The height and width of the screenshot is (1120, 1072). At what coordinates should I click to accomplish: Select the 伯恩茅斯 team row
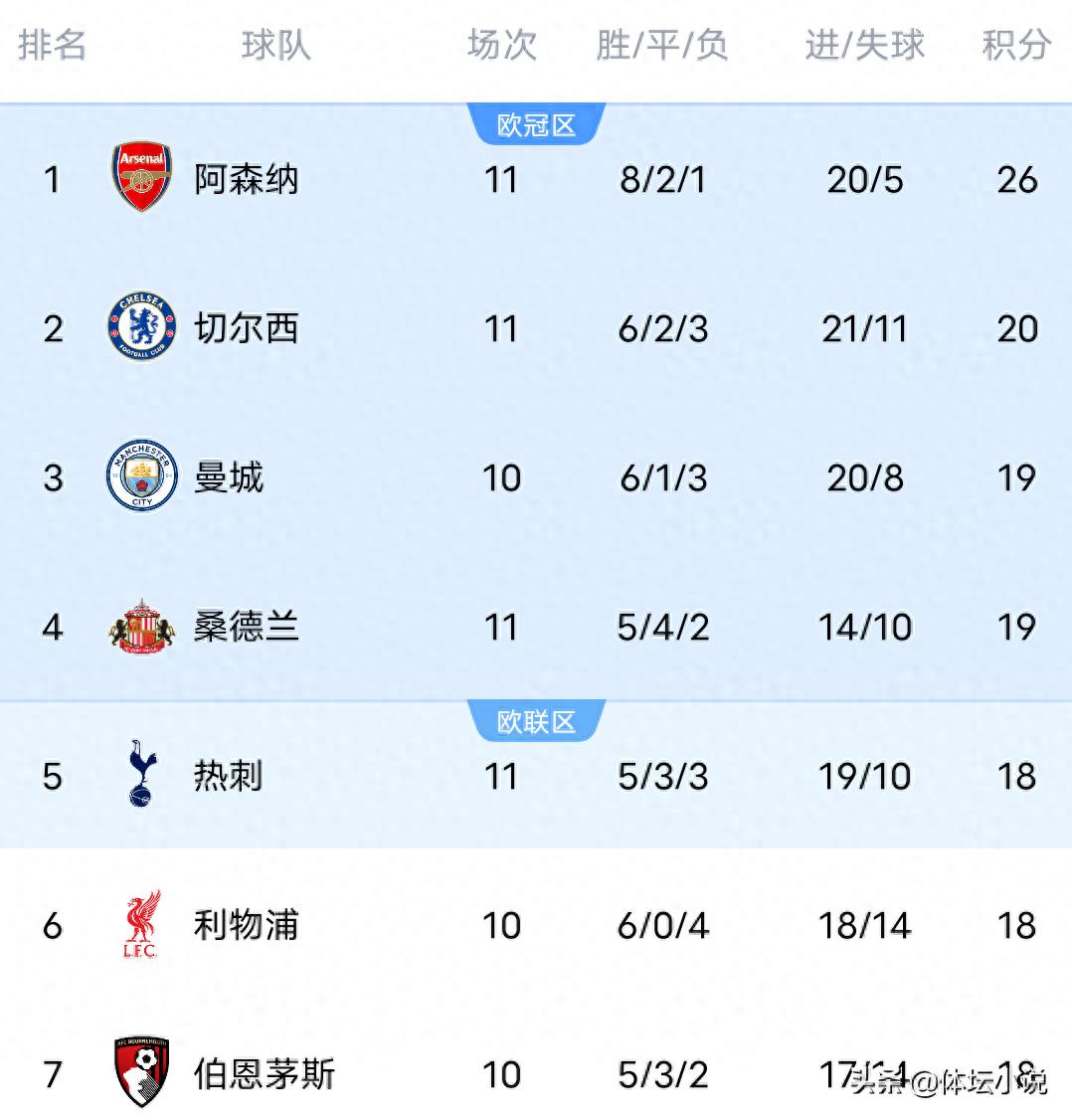(x=264, y=1074)
